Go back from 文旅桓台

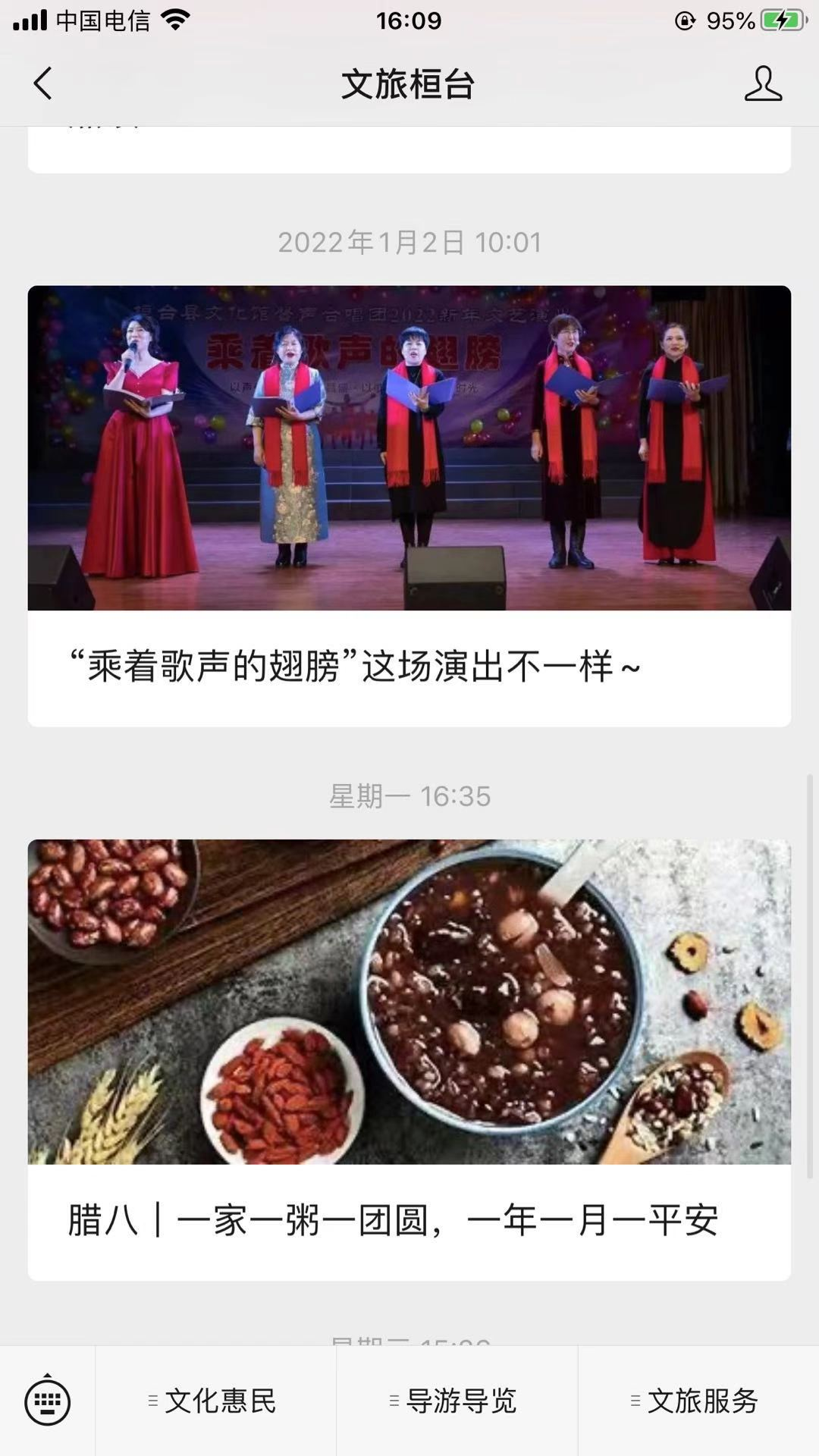coord(42,83)
